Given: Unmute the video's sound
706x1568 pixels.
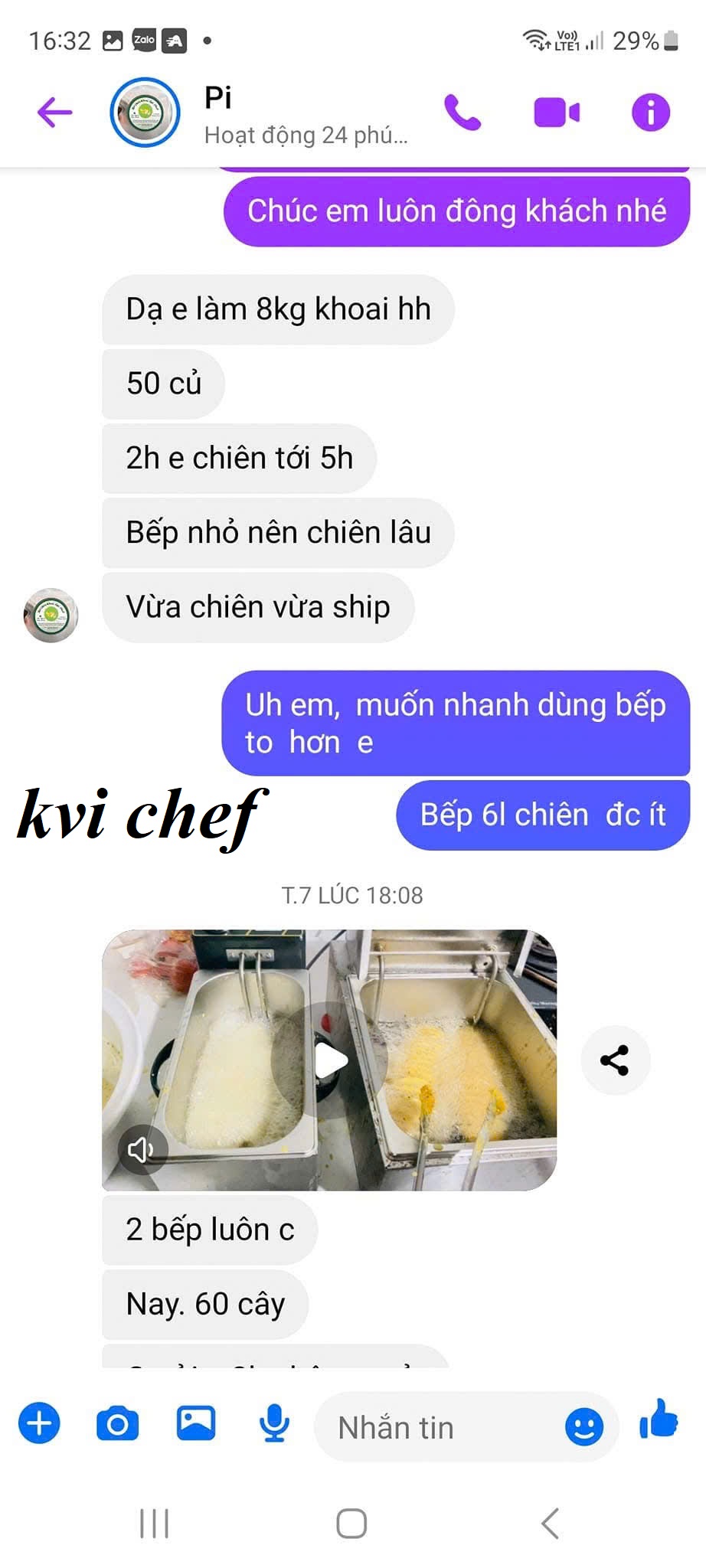Looking at the screenshot, I should [x=141, y=1149].
